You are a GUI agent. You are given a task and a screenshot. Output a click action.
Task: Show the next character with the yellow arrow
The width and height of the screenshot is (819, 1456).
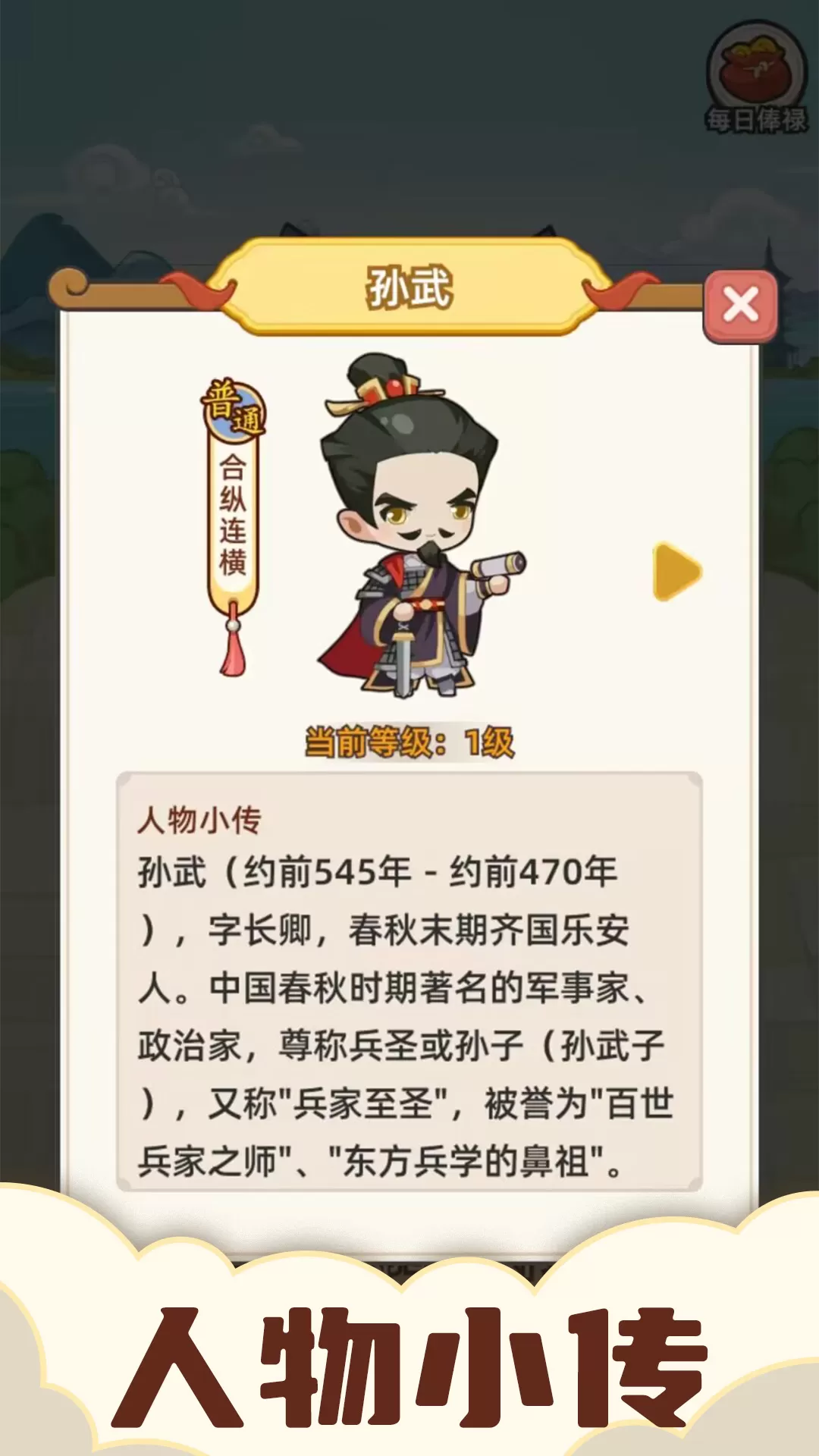tap(676, 572)
